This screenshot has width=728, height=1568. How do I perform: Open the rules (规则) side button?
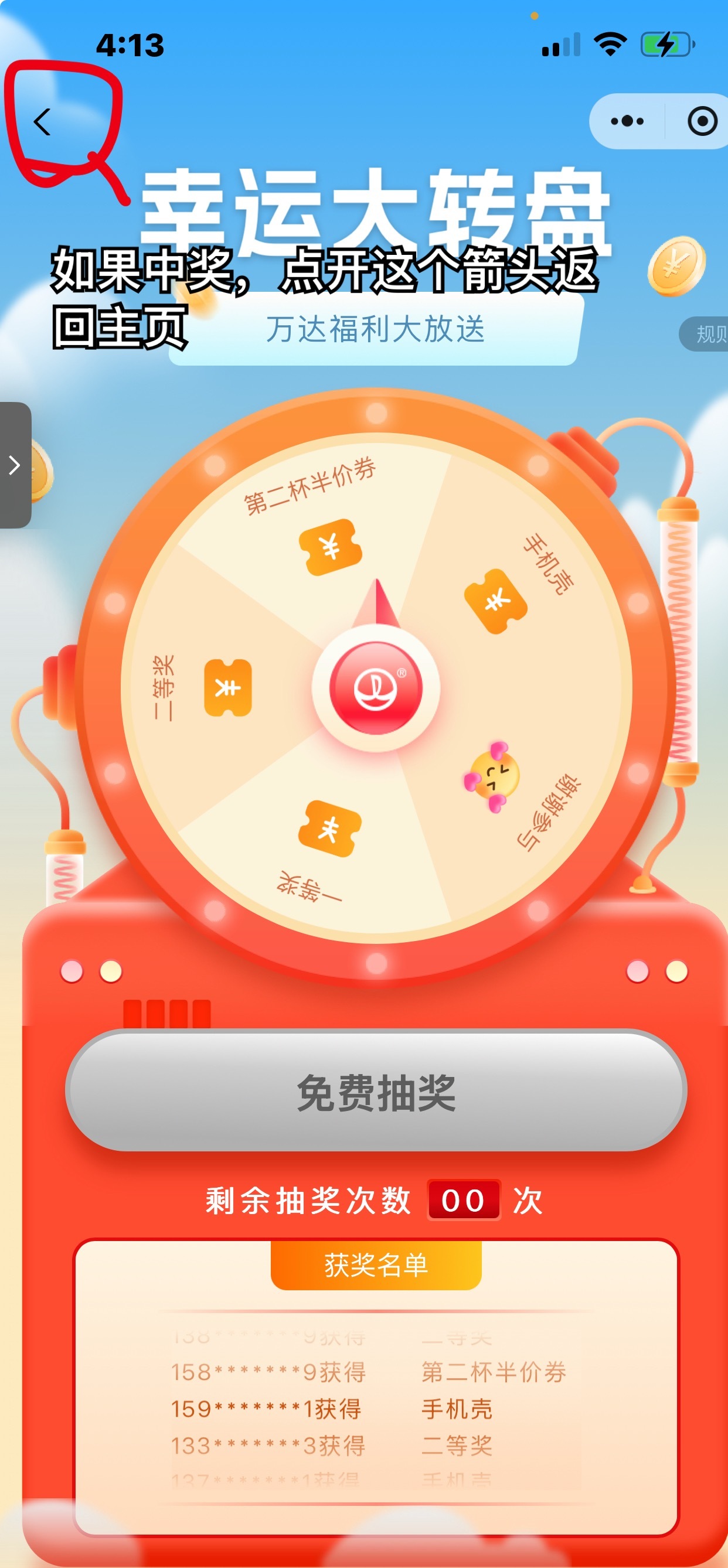(707, 333)
